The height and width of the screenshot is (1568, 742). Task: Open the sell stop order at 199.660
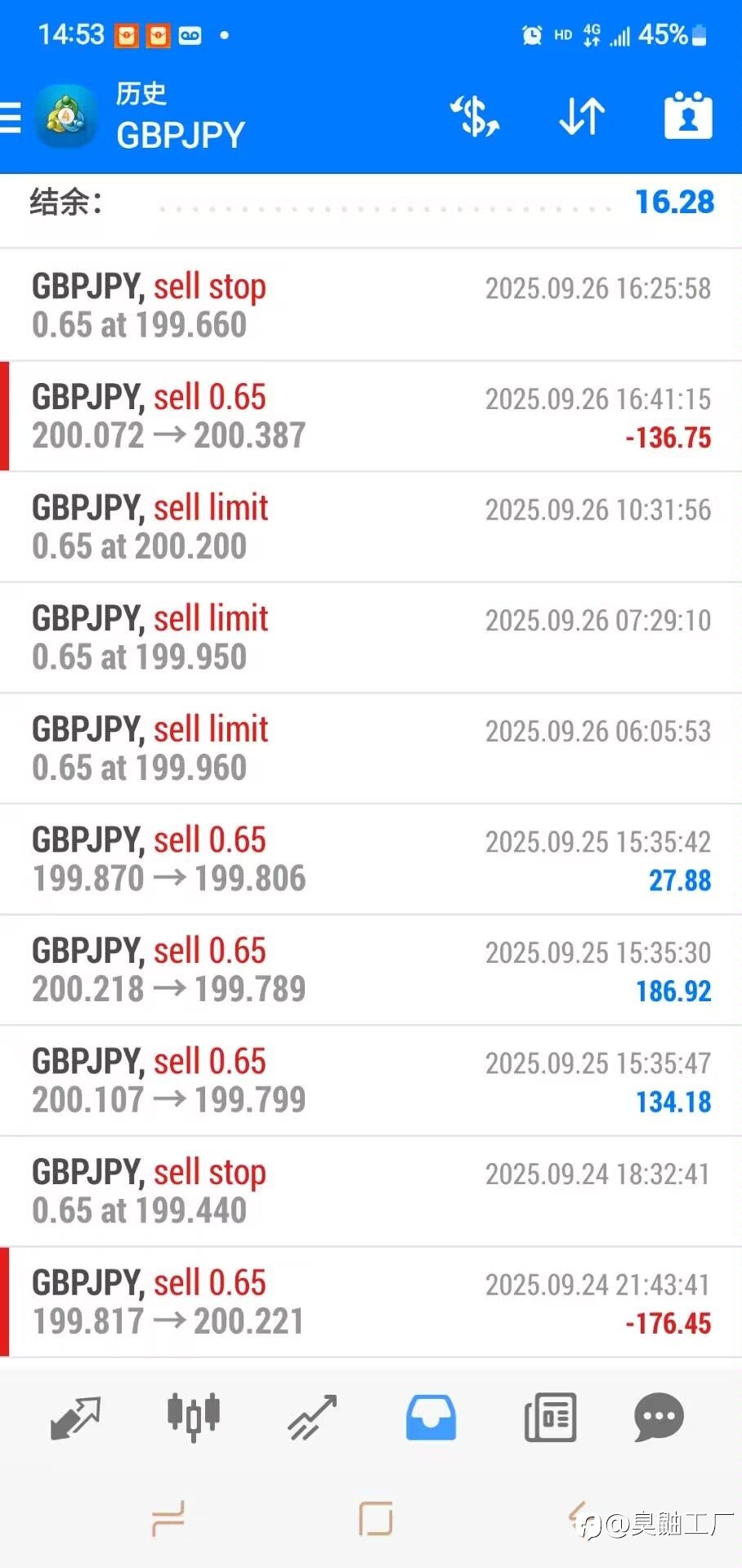coord(371,305)
